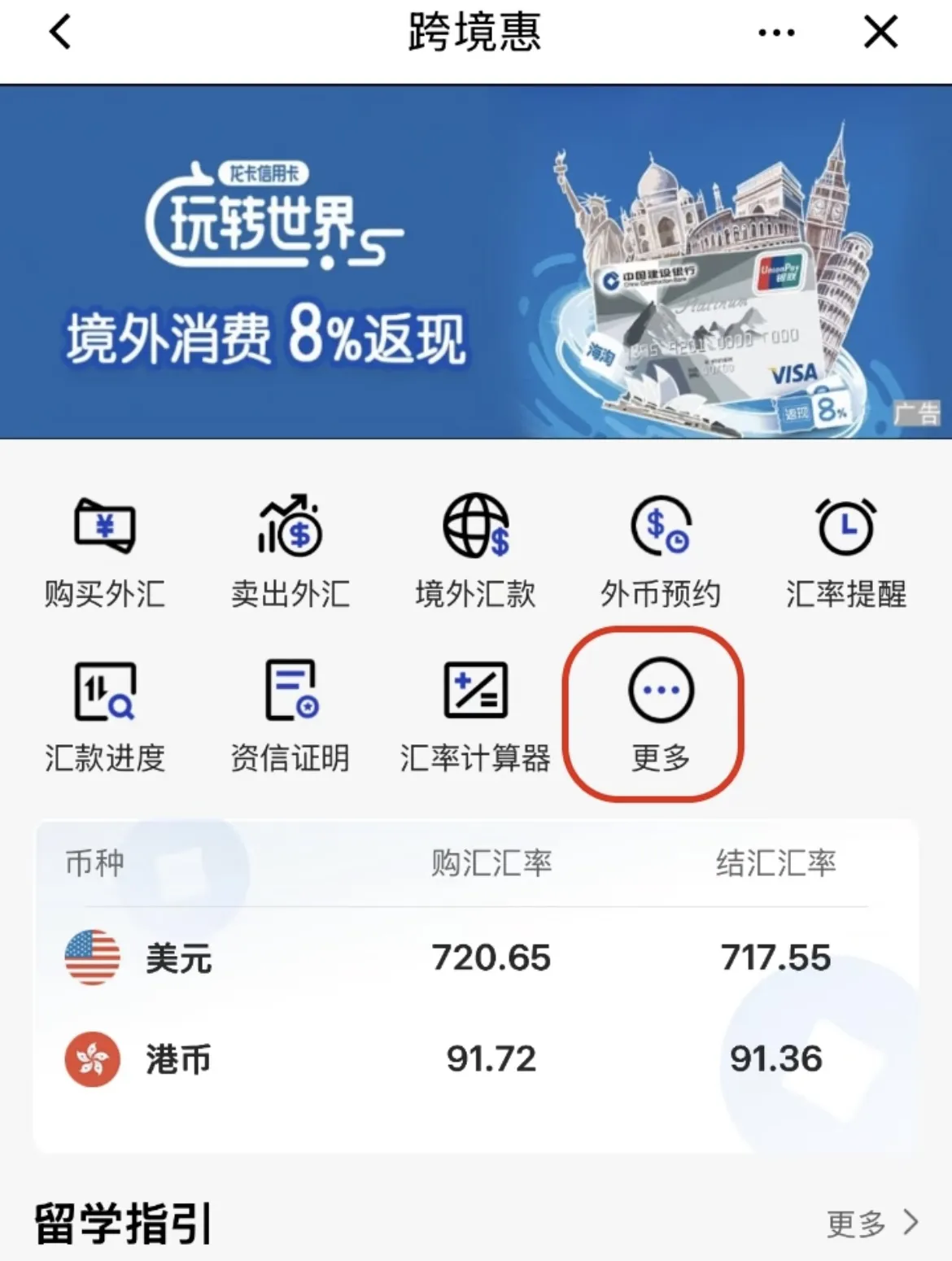Tap 更多 next to 留学指引
952x1261 pixels.
[x=871, y=1223]
